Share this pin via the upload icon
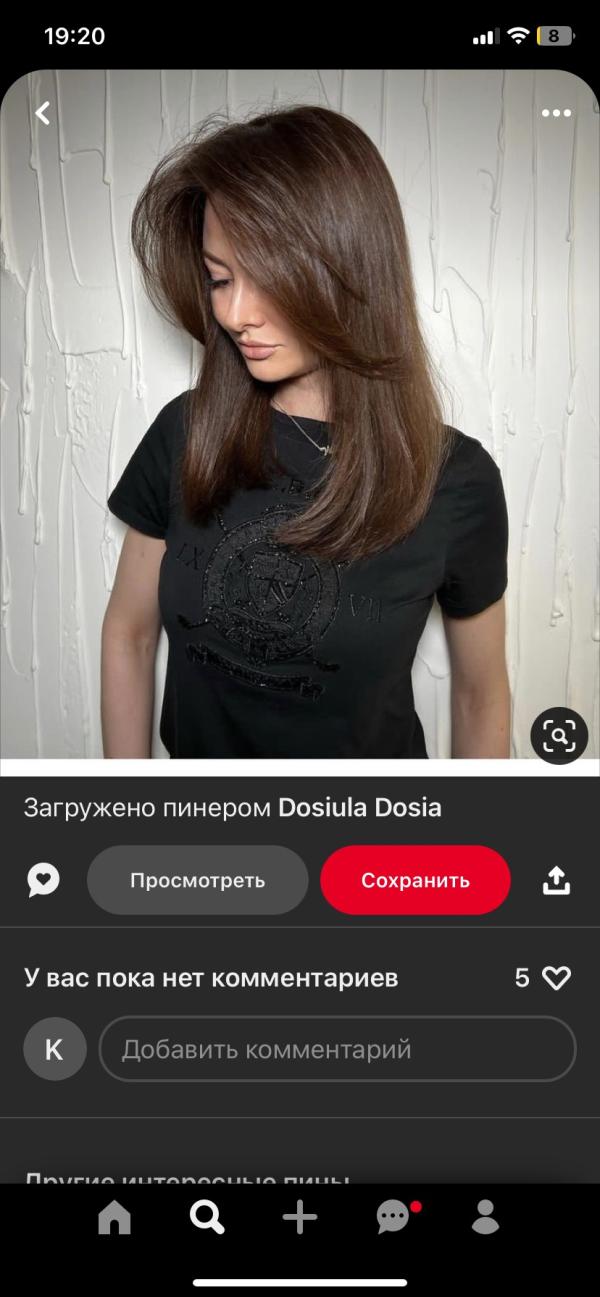The width and height of the screenshot is (600, 1297). pos(556,879)
